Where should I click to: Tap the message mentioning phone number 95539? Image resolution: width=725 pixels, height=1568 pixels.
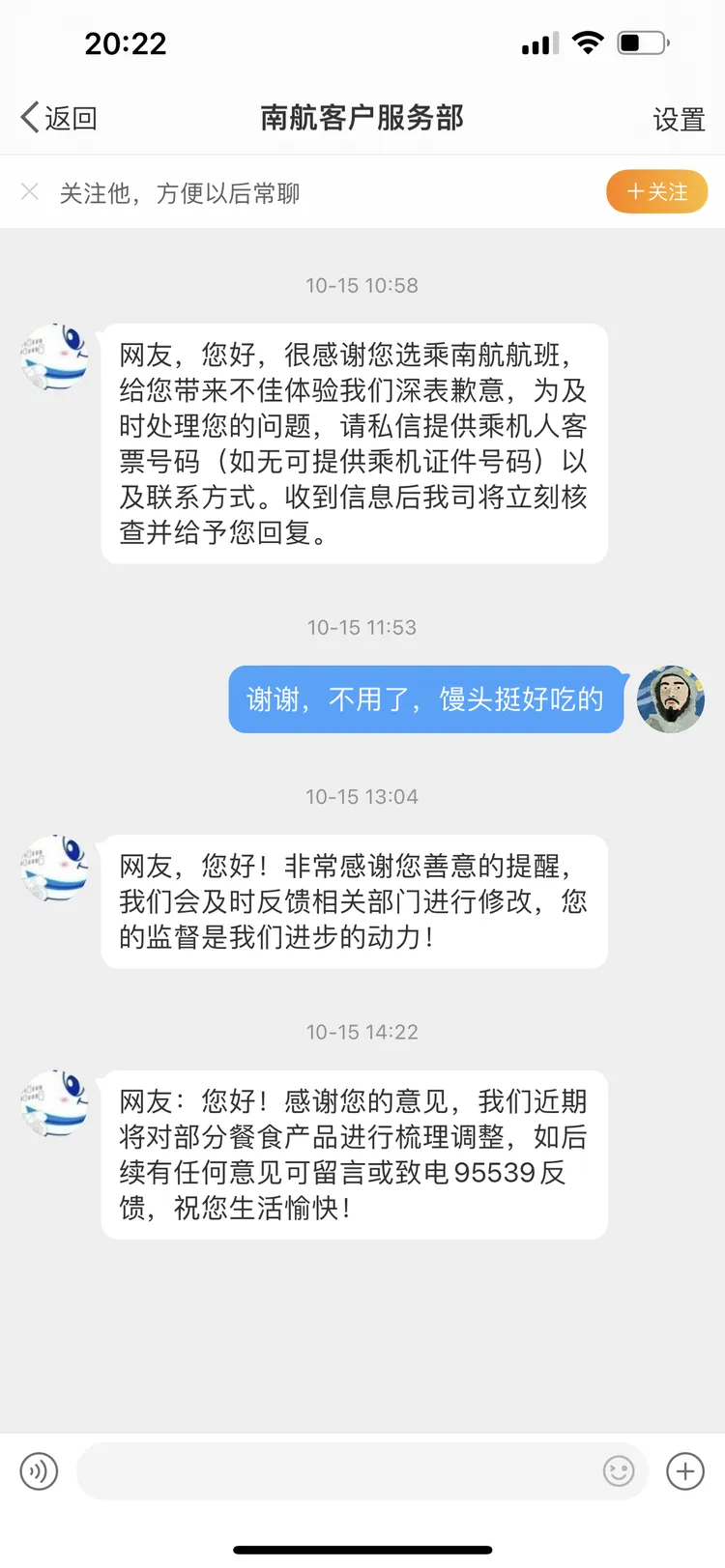(354, 1155)
